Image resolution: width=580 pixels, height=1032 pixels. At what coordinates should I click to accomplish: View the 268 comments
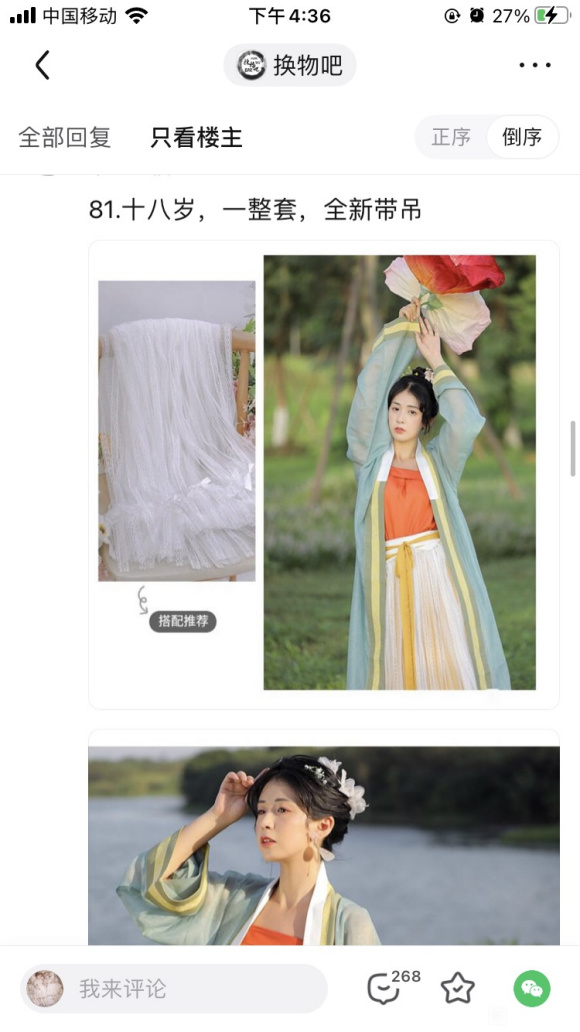[393, 987]
